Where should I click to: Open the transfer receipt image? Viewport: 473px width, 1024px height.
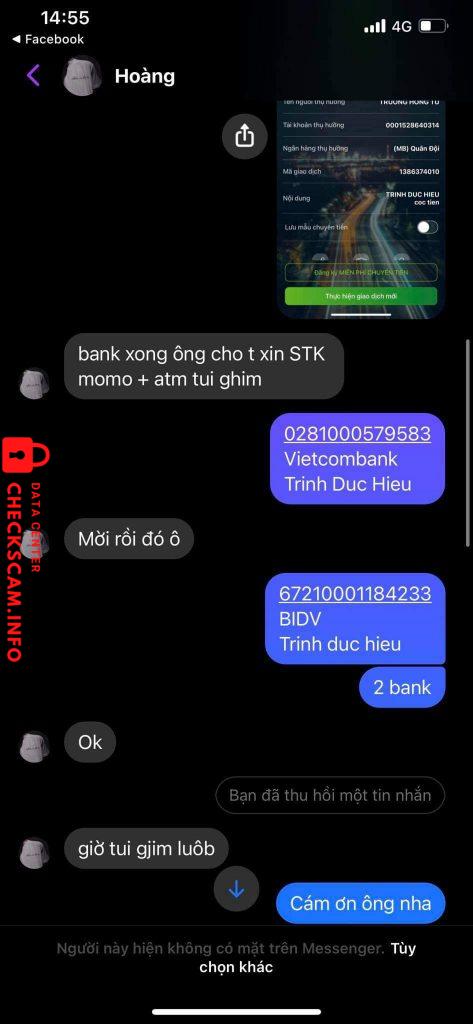click(361, 207)
